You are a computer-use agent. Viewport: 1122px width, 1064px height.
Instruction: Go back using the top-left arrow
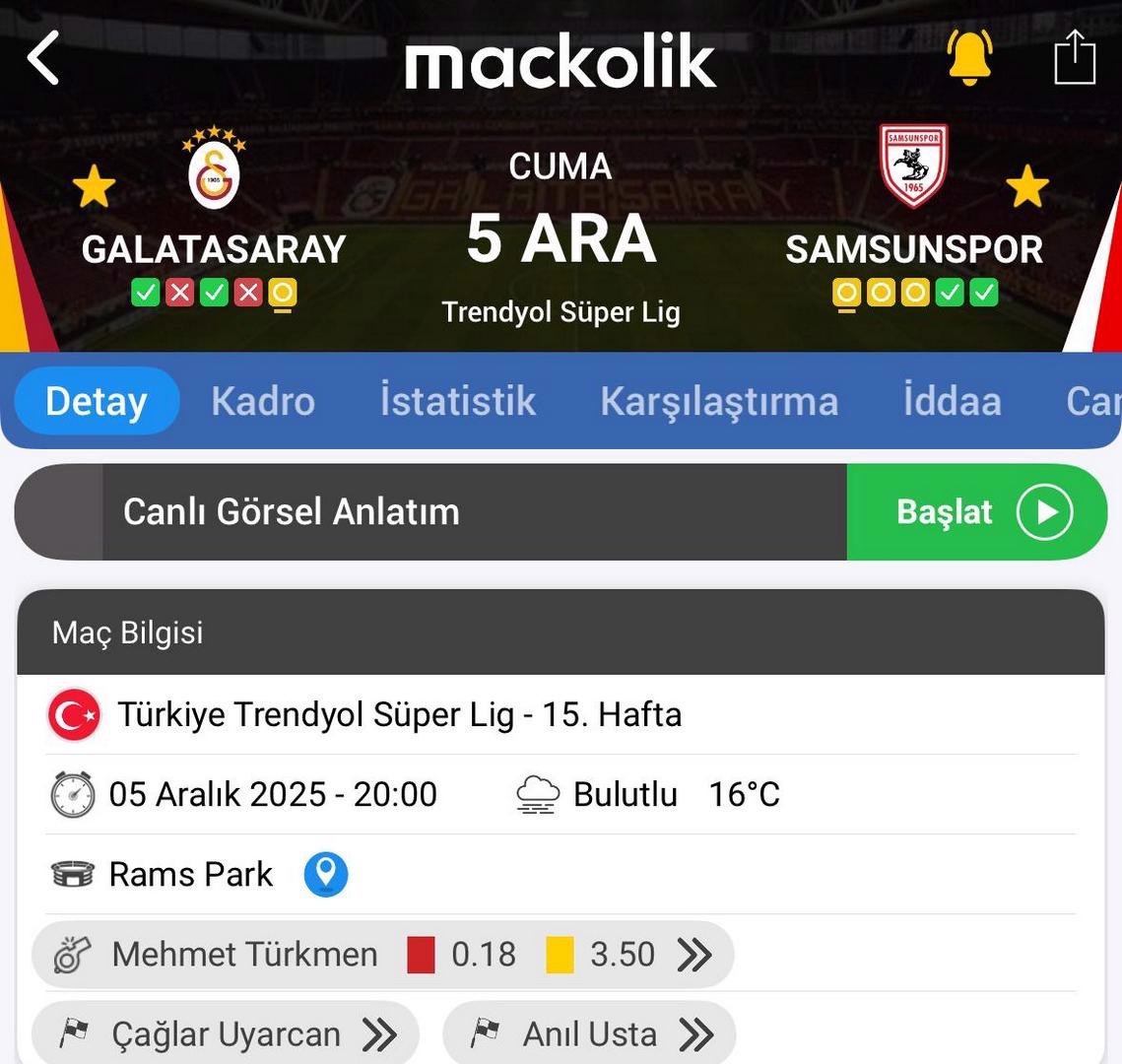coord(43,57)
